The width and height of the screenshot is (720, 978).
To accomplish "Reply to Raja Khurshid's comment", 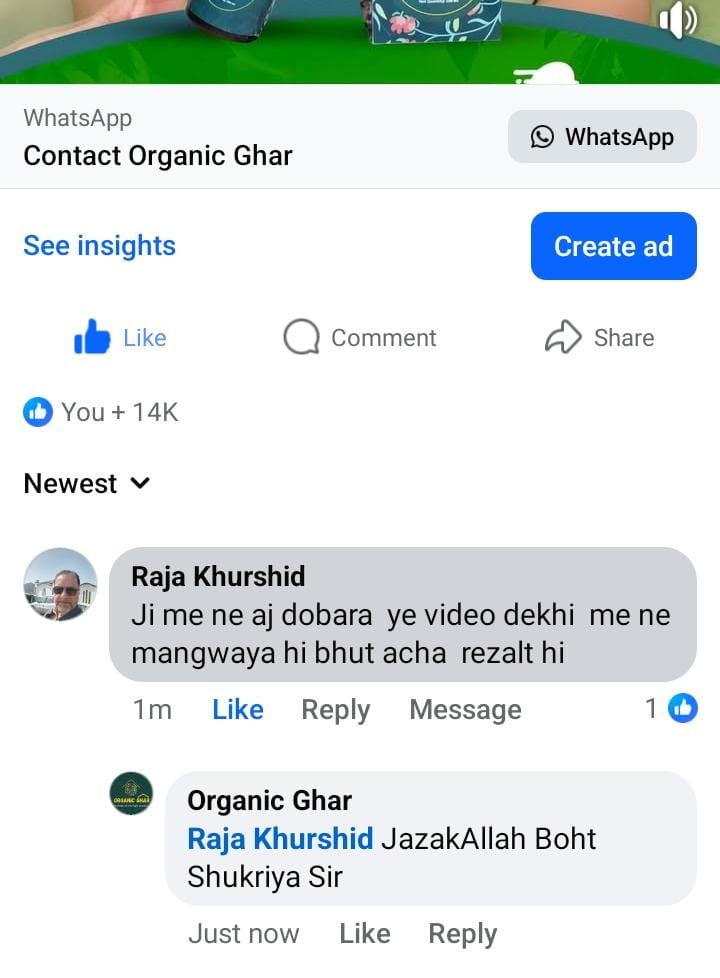I will (x=335, y=710).
